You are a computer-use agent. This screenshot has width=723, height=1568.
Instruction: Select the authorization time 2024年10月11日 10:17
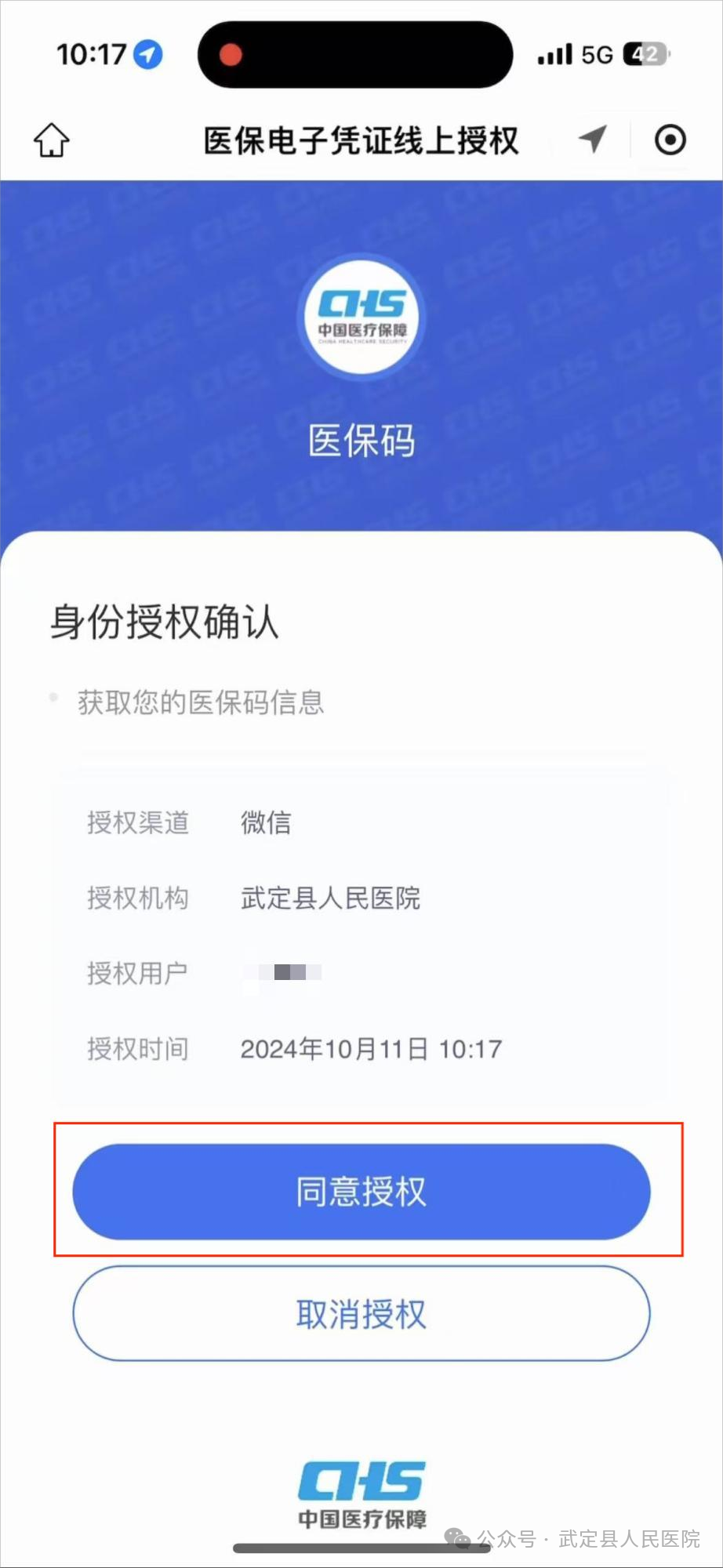tap(371, 1048)
